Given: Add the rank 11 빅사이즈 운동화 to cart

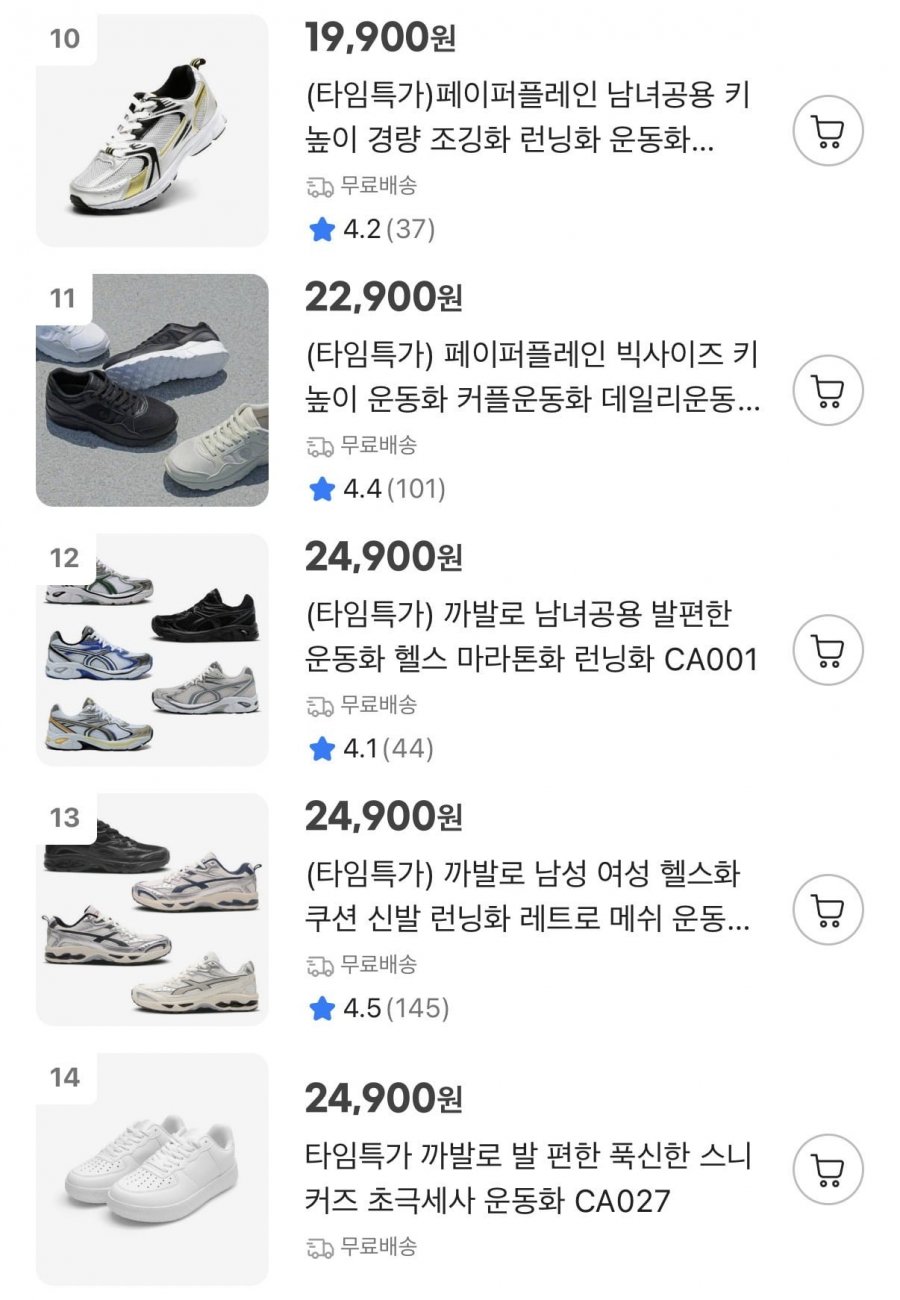Looking at the screenshot, I should tap(827, 390).
